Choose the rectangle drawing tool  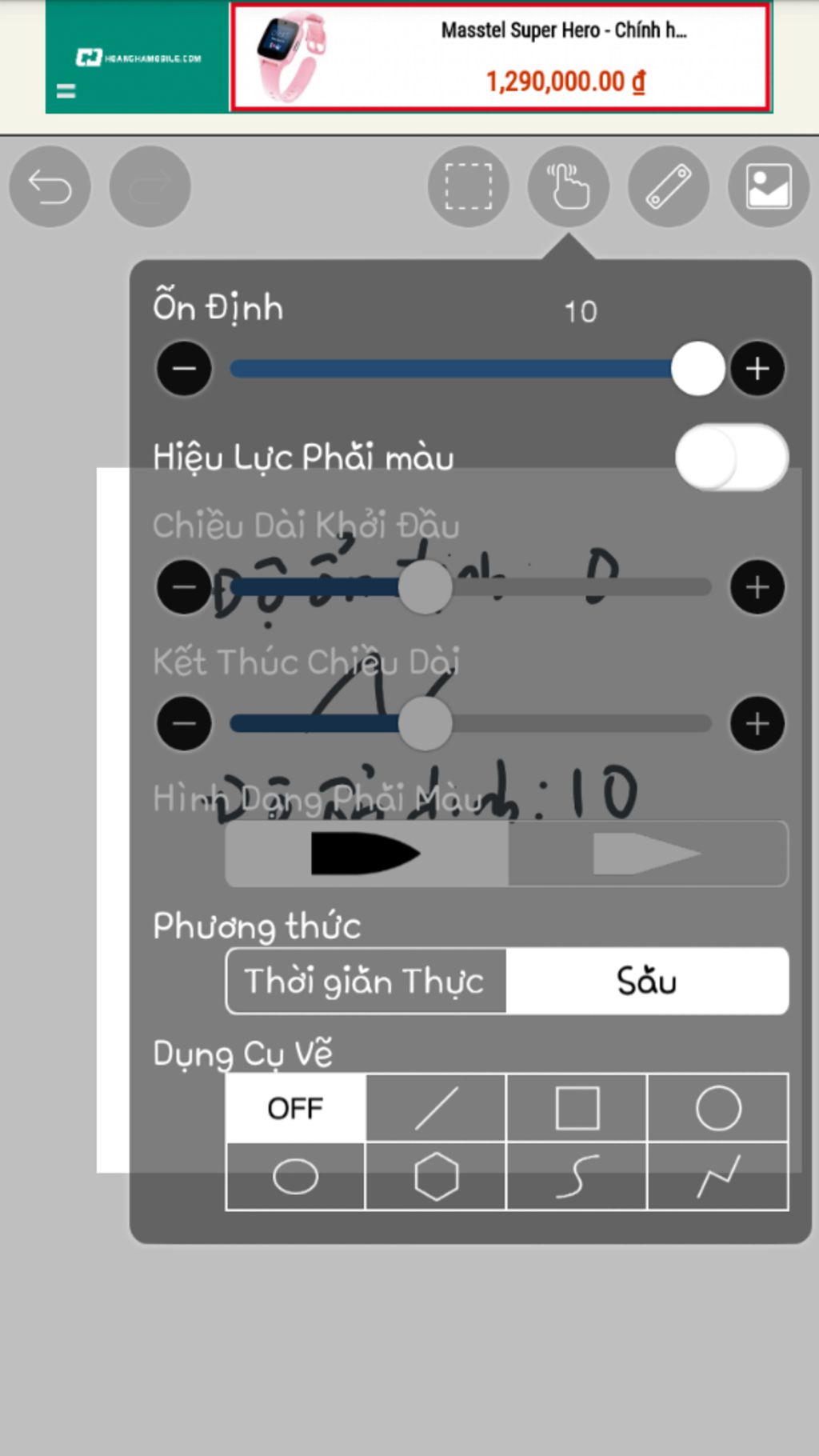tap(577, 1108)
